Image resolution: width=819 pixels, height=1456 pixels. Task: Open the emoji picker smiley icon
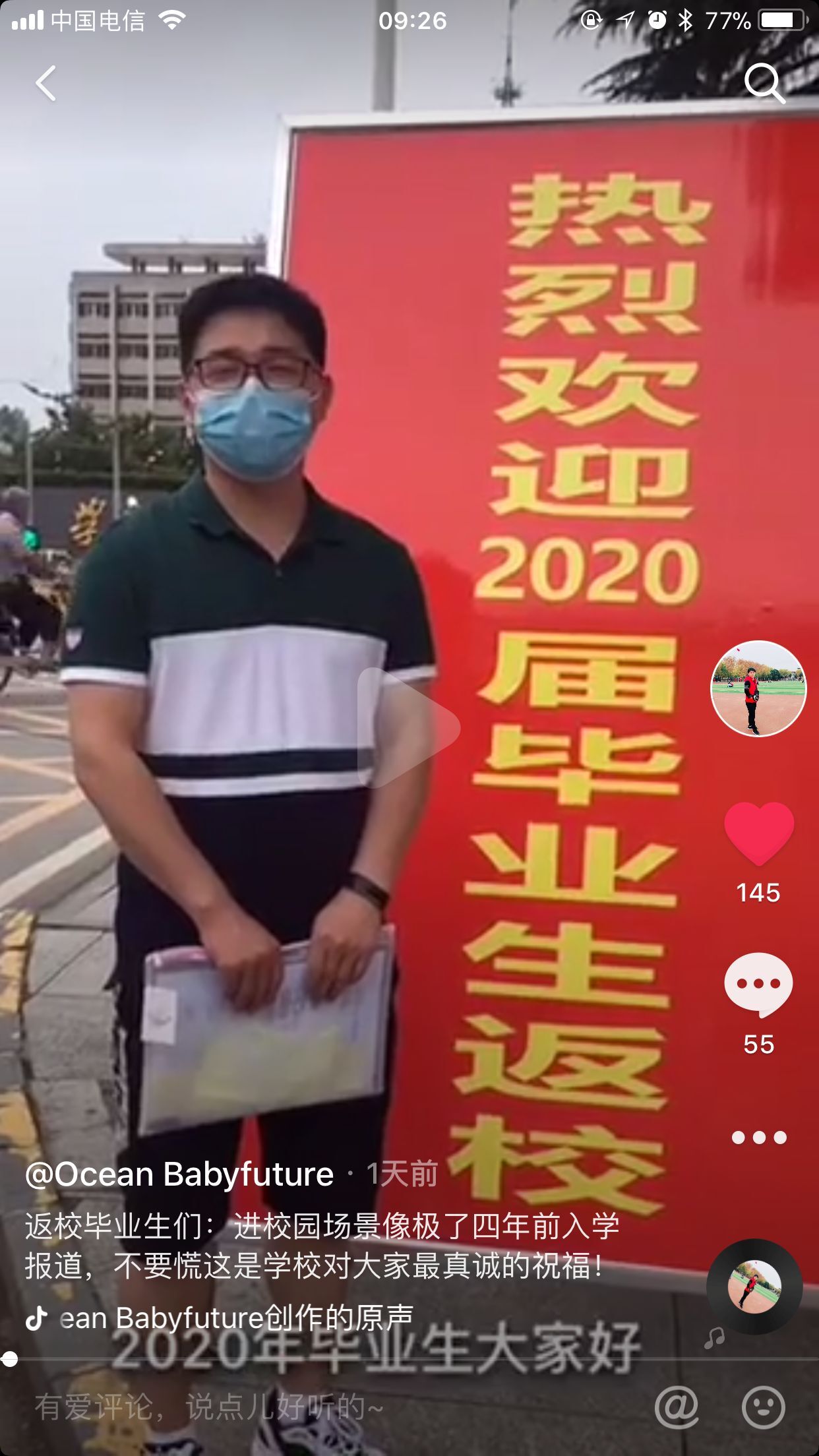(x=763, y=1407)
